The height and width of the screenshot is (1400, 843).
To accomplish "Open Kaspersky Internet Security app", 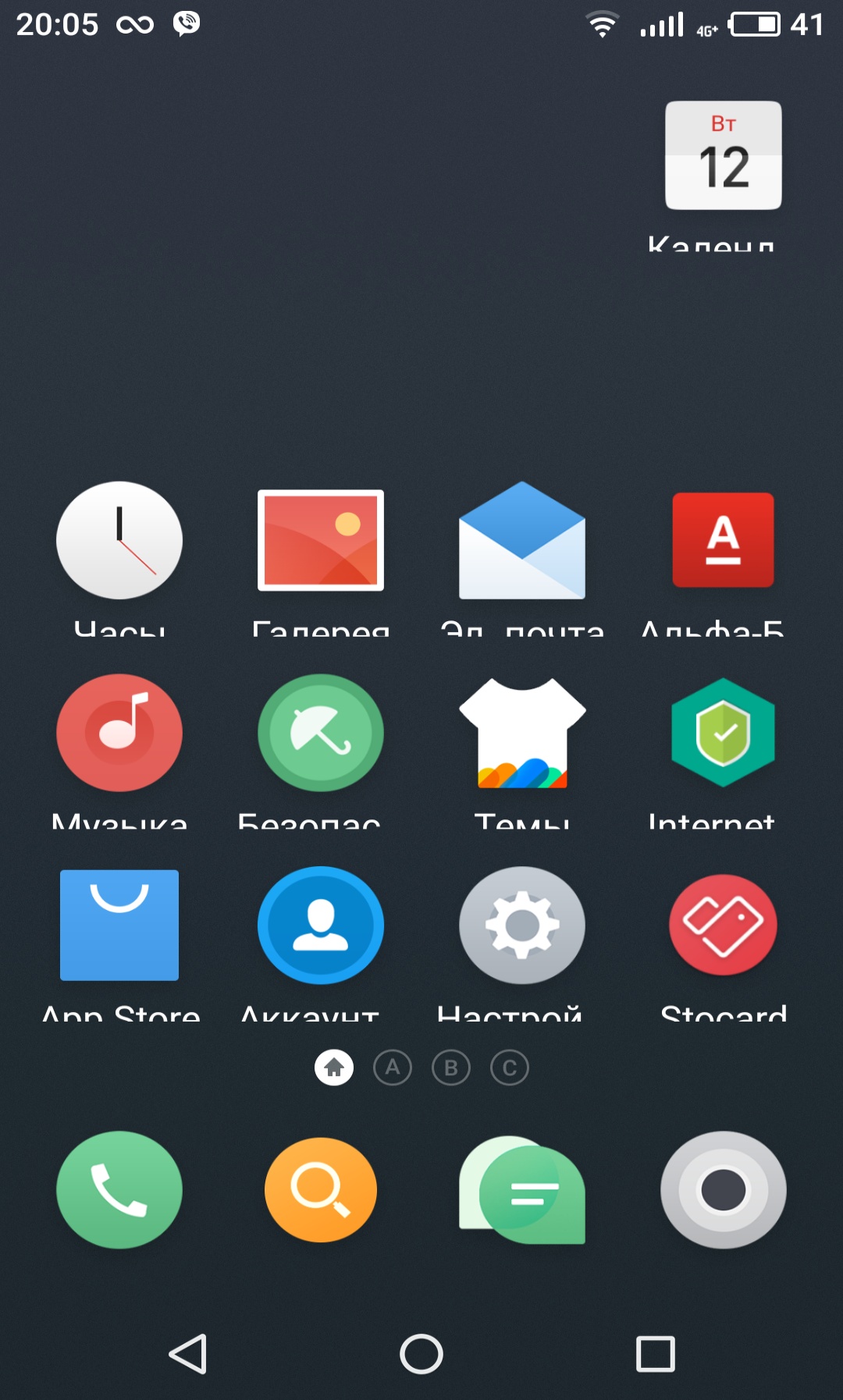I will coord(723,733).
